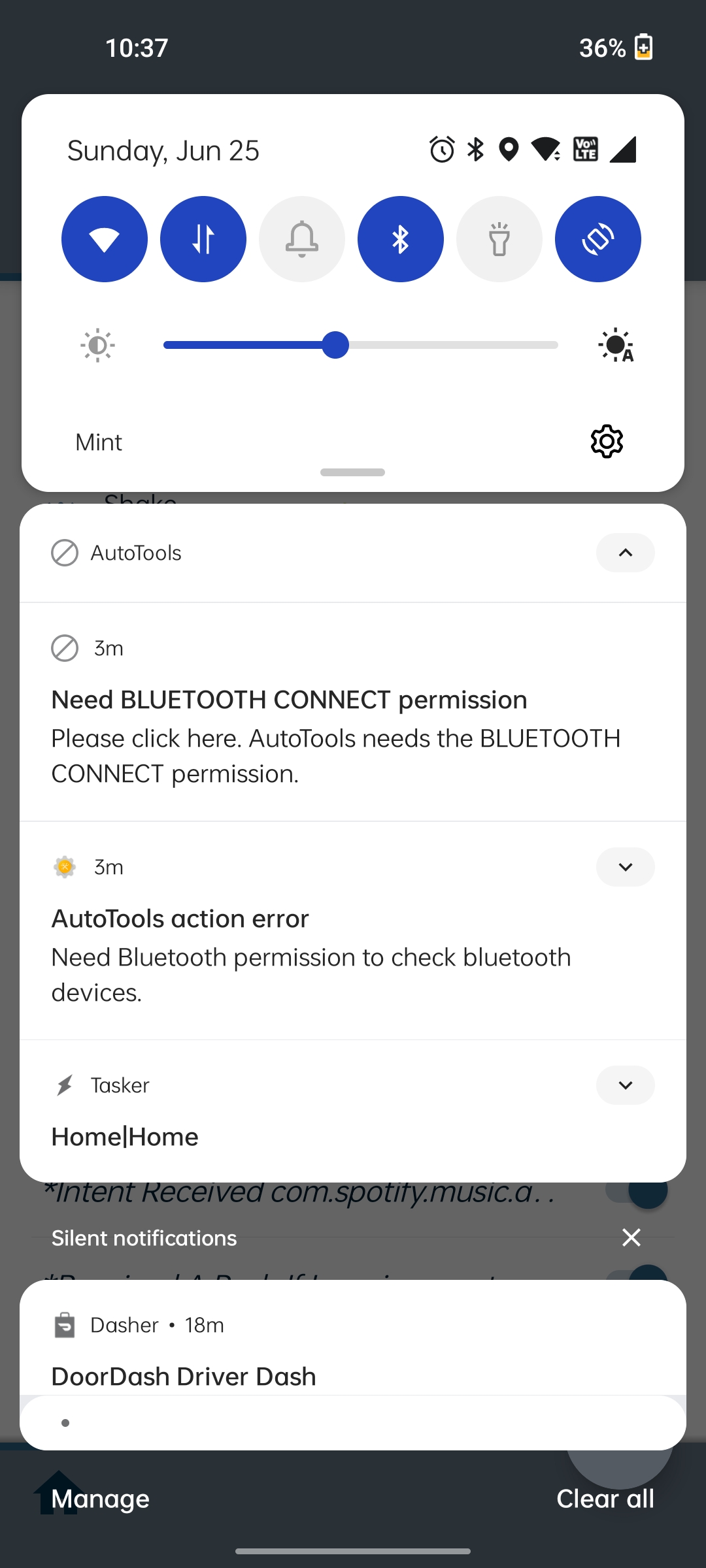Open Manage notifications
Image resolution: width=706 pixels, height=1568 pixels.
[x=101, y=1499]
